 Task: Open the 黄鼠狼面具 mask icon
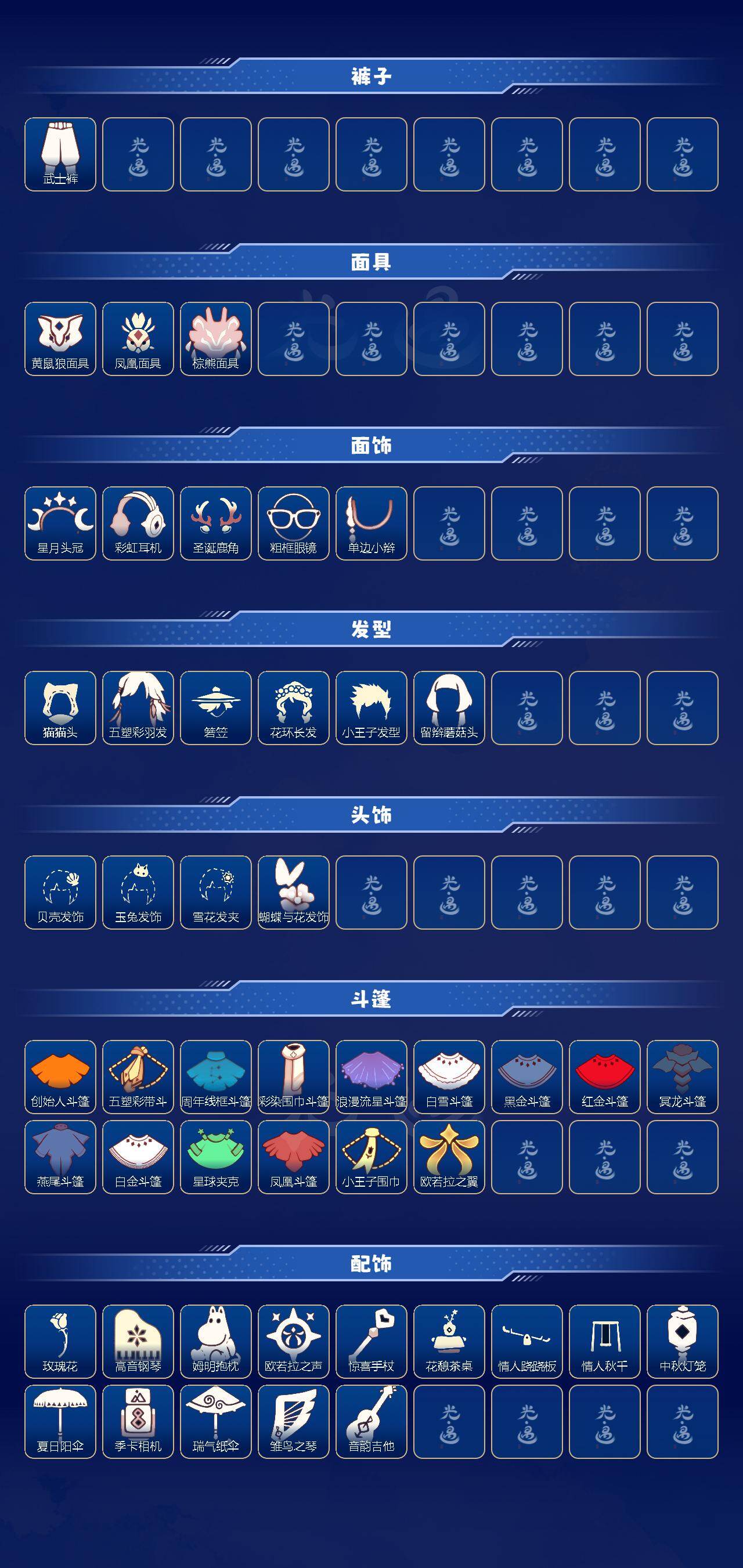tap(59, 335)
